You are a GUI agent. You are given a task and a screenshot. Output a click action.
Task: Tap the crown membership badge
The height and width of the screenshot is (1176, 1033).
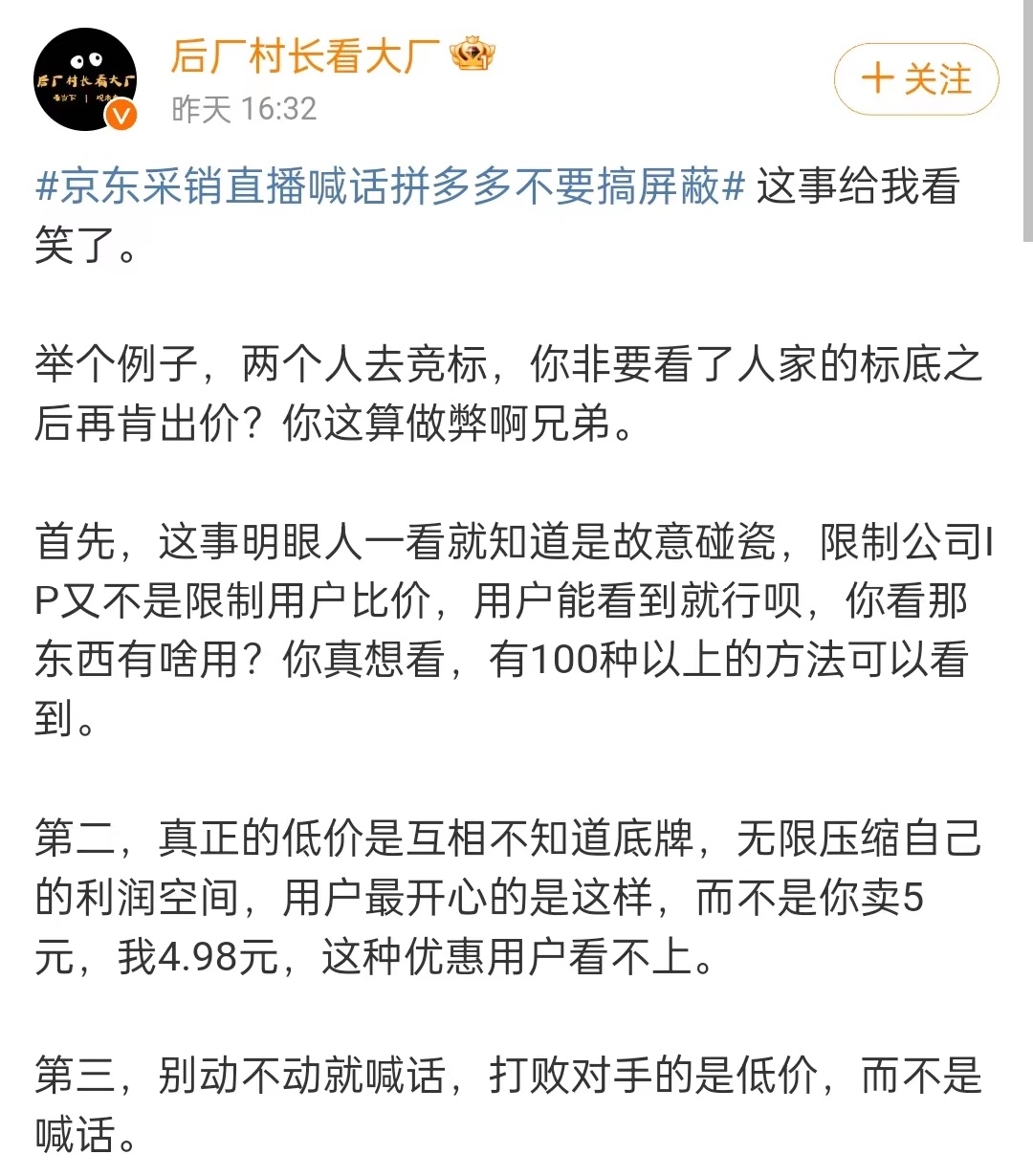click(473, 54)
